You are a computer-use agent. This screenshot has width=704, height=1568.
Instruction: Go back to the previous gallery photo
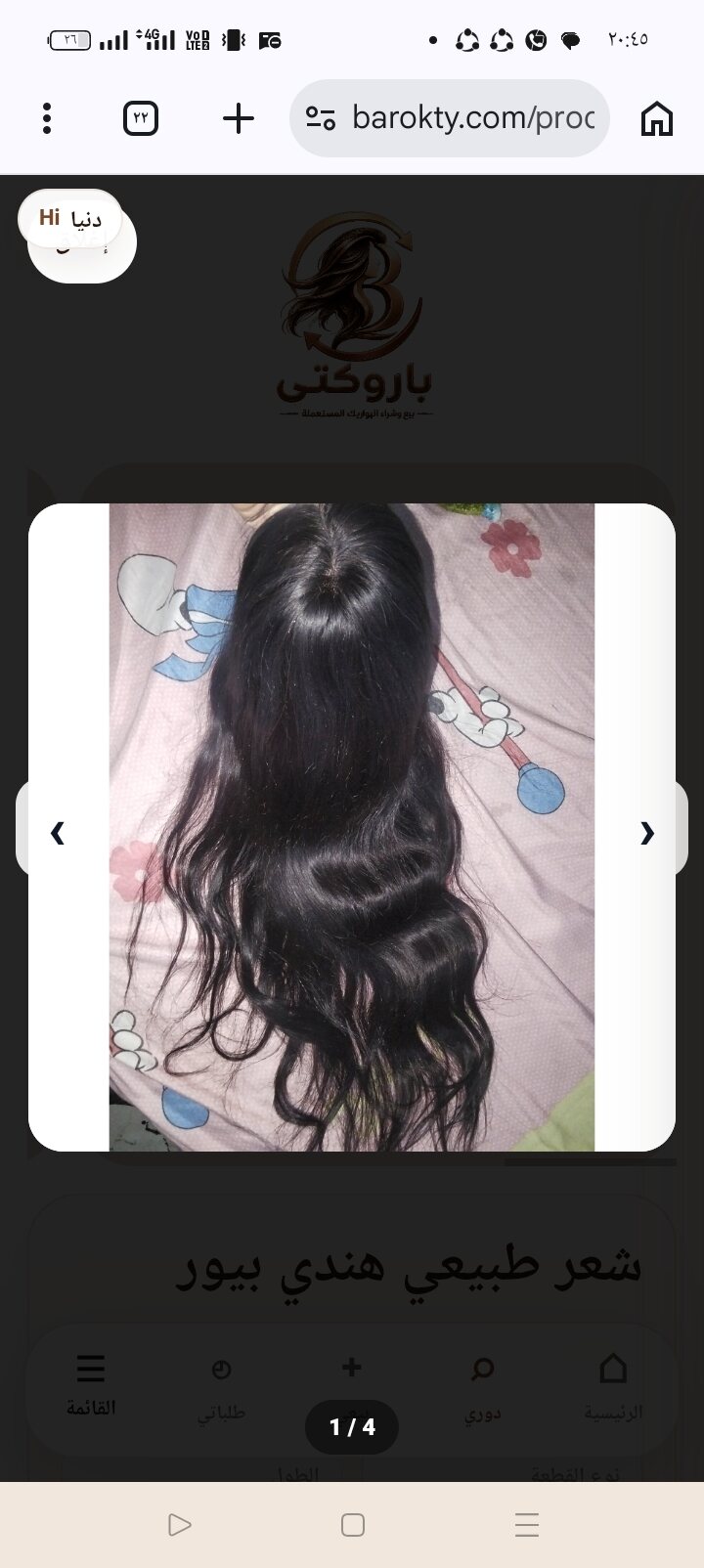click(57, 833)
